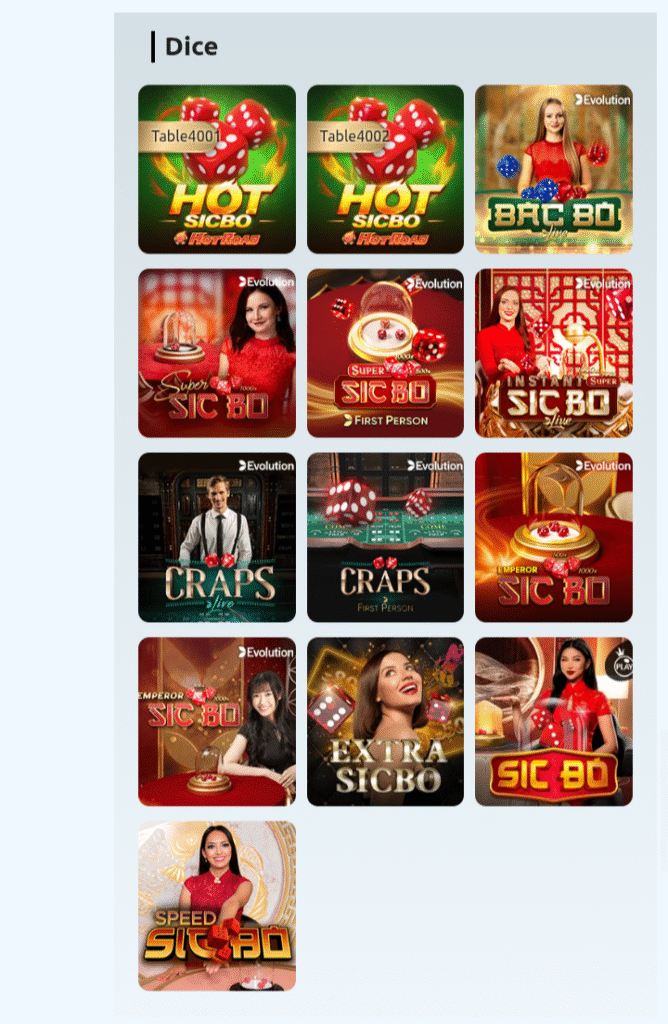Launch Craps First Person
This screenshot has width=668, height=1024.
pyautogui.click(x=385, y=537)
